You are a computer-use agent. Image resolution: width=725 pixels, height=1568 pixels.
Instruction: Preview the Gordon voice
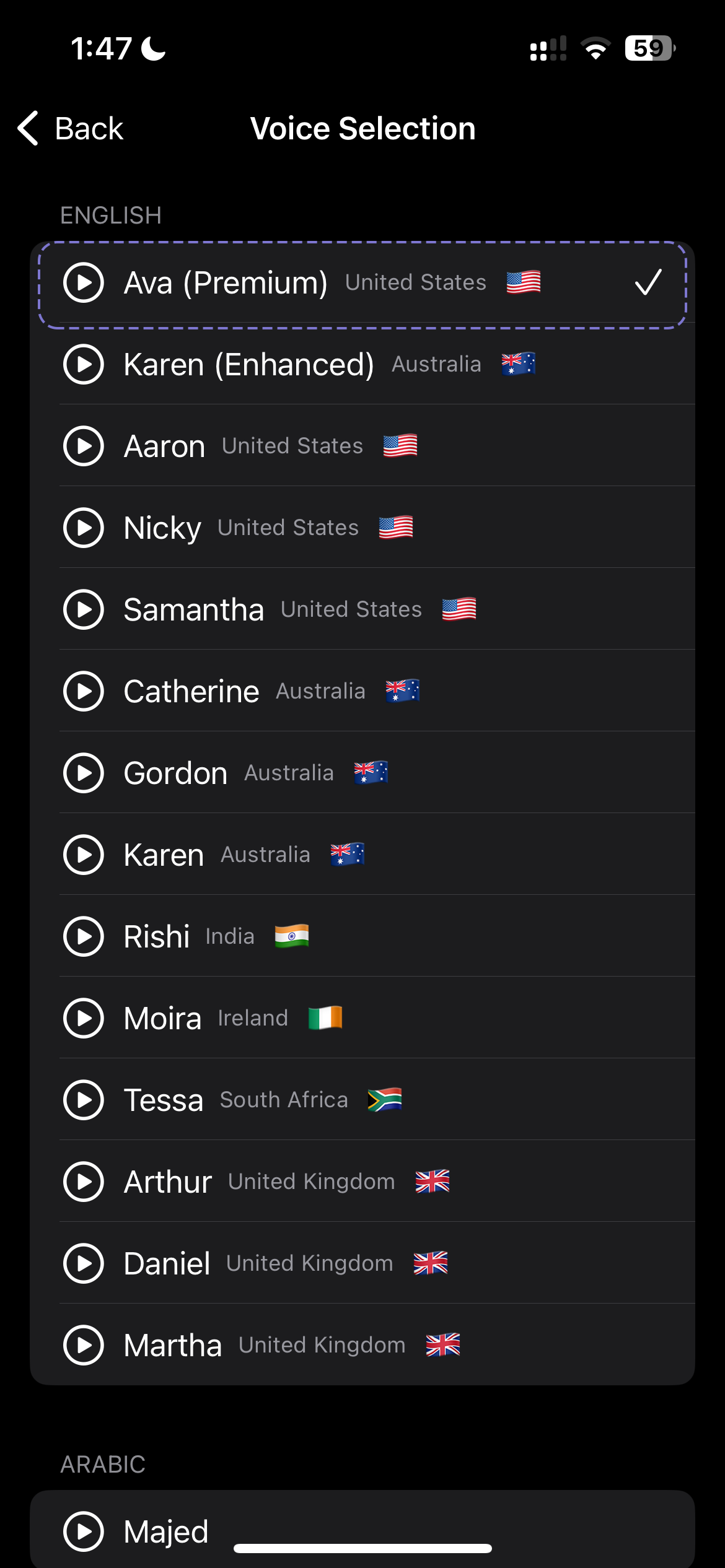pos(84,773)
